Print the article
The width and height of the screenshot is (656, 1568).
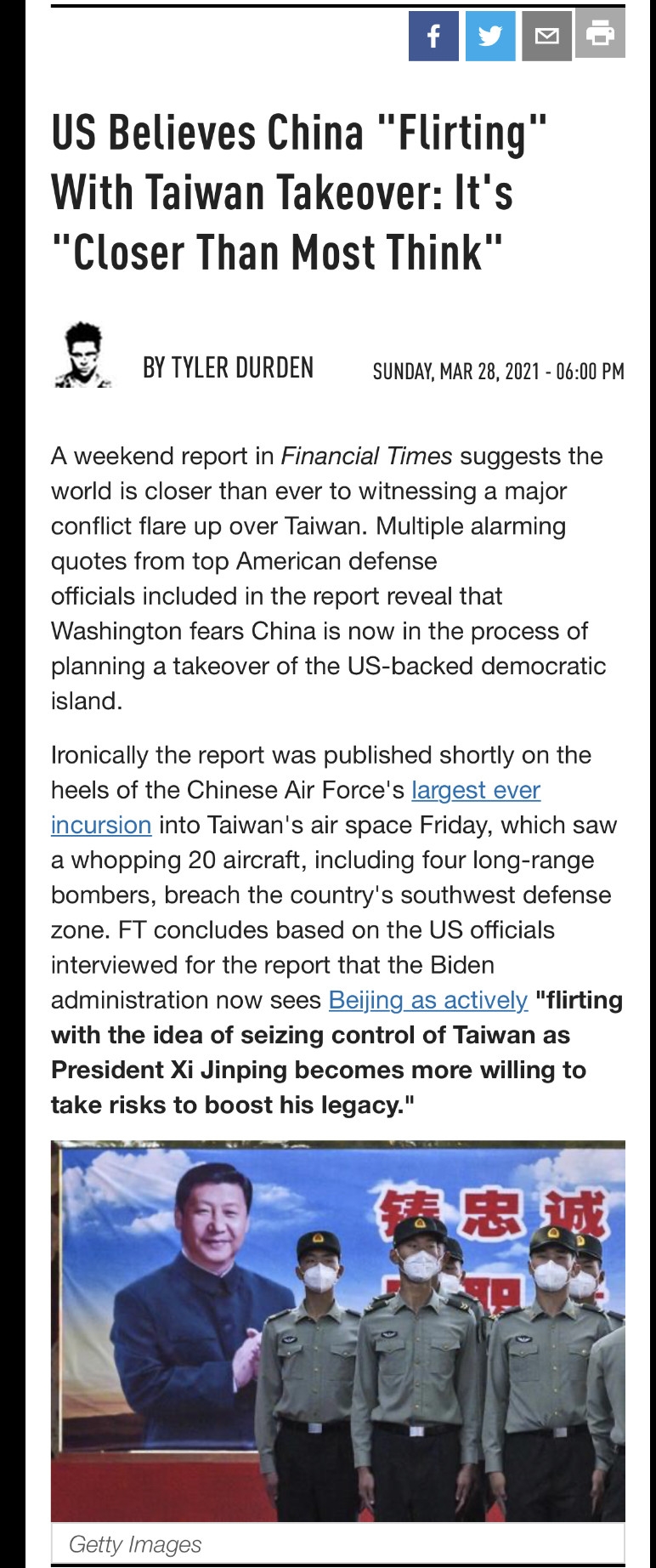600,34
